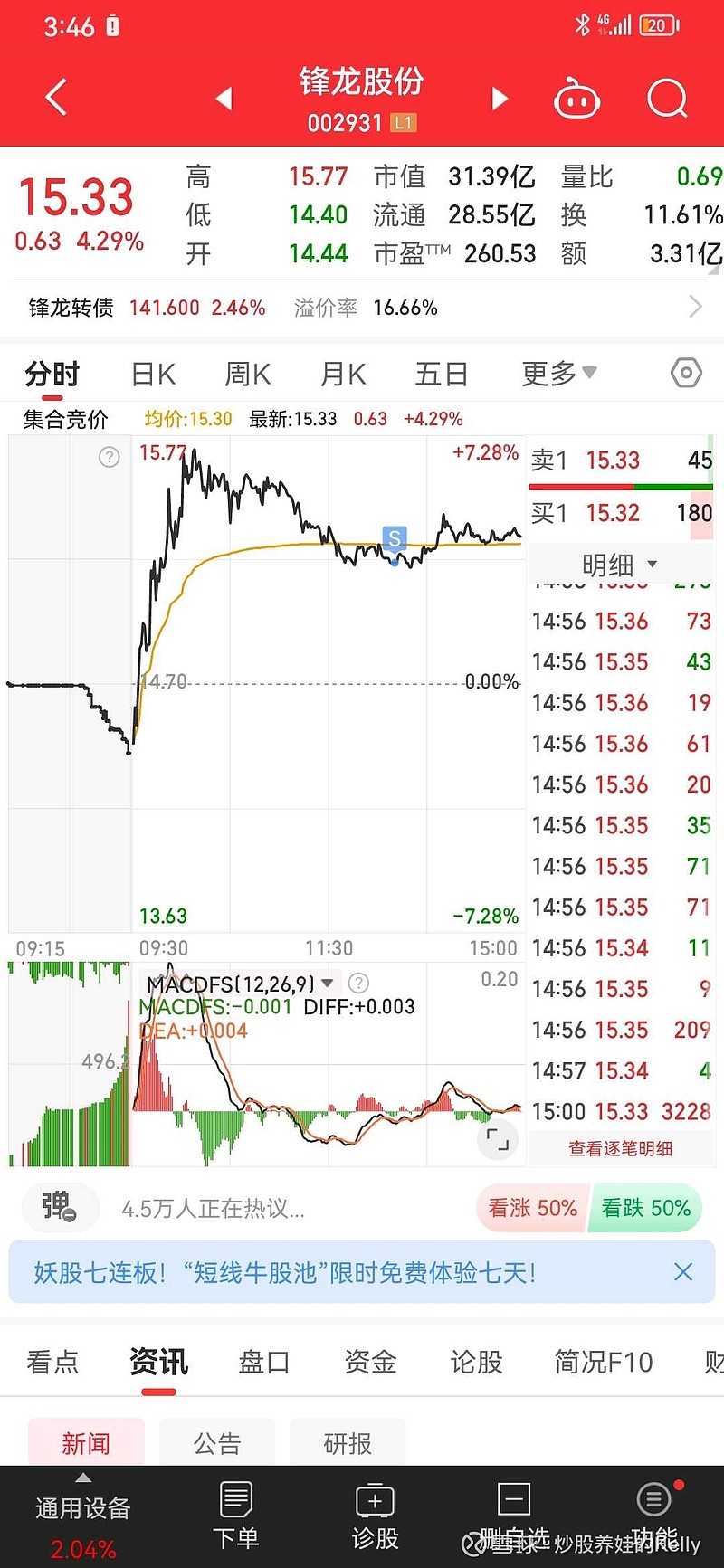
Task: Switch to 周K chart tab
Action: tap(248, 374)
